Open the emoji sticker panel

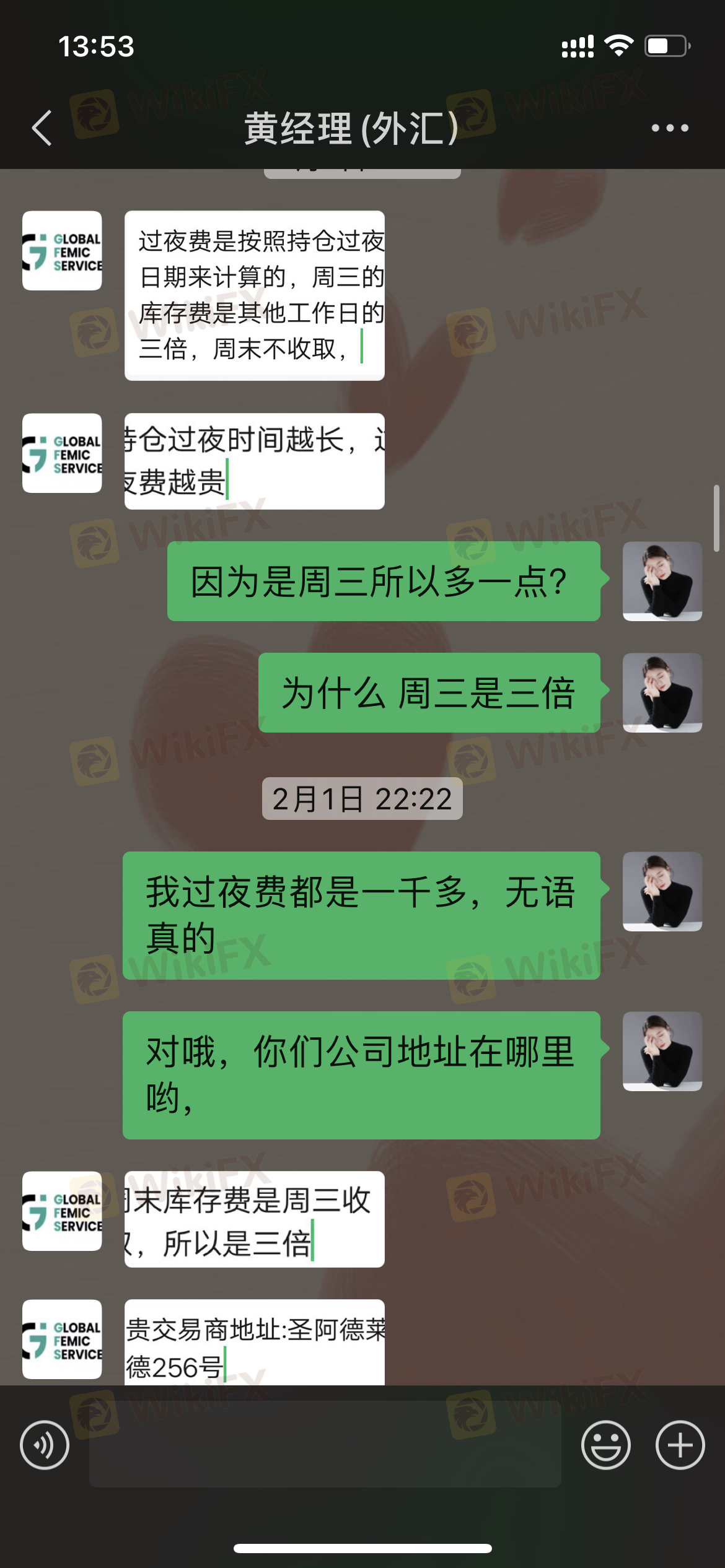(605, 1445)
